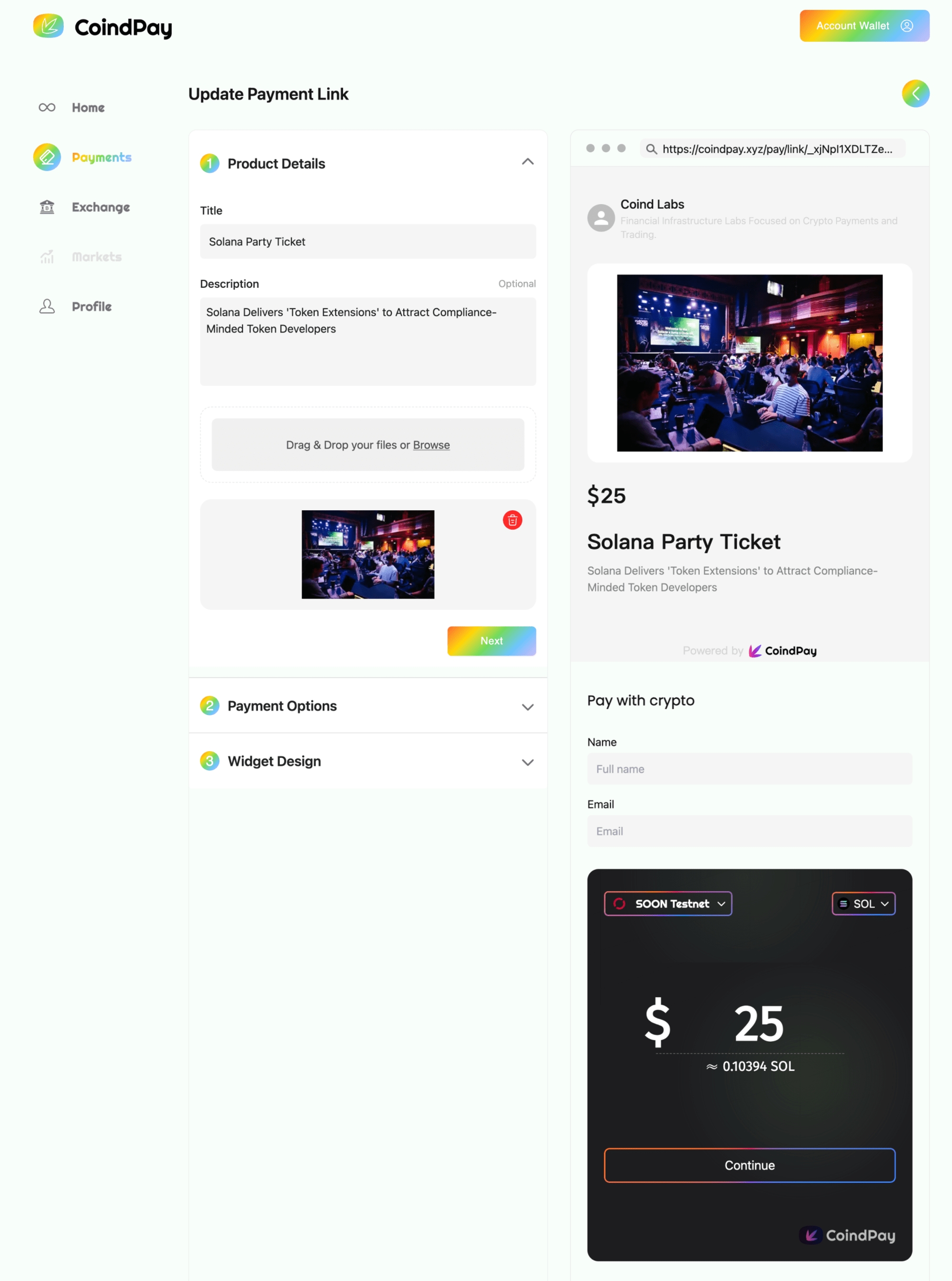Open the Account Wallet button

pos(863,26)
